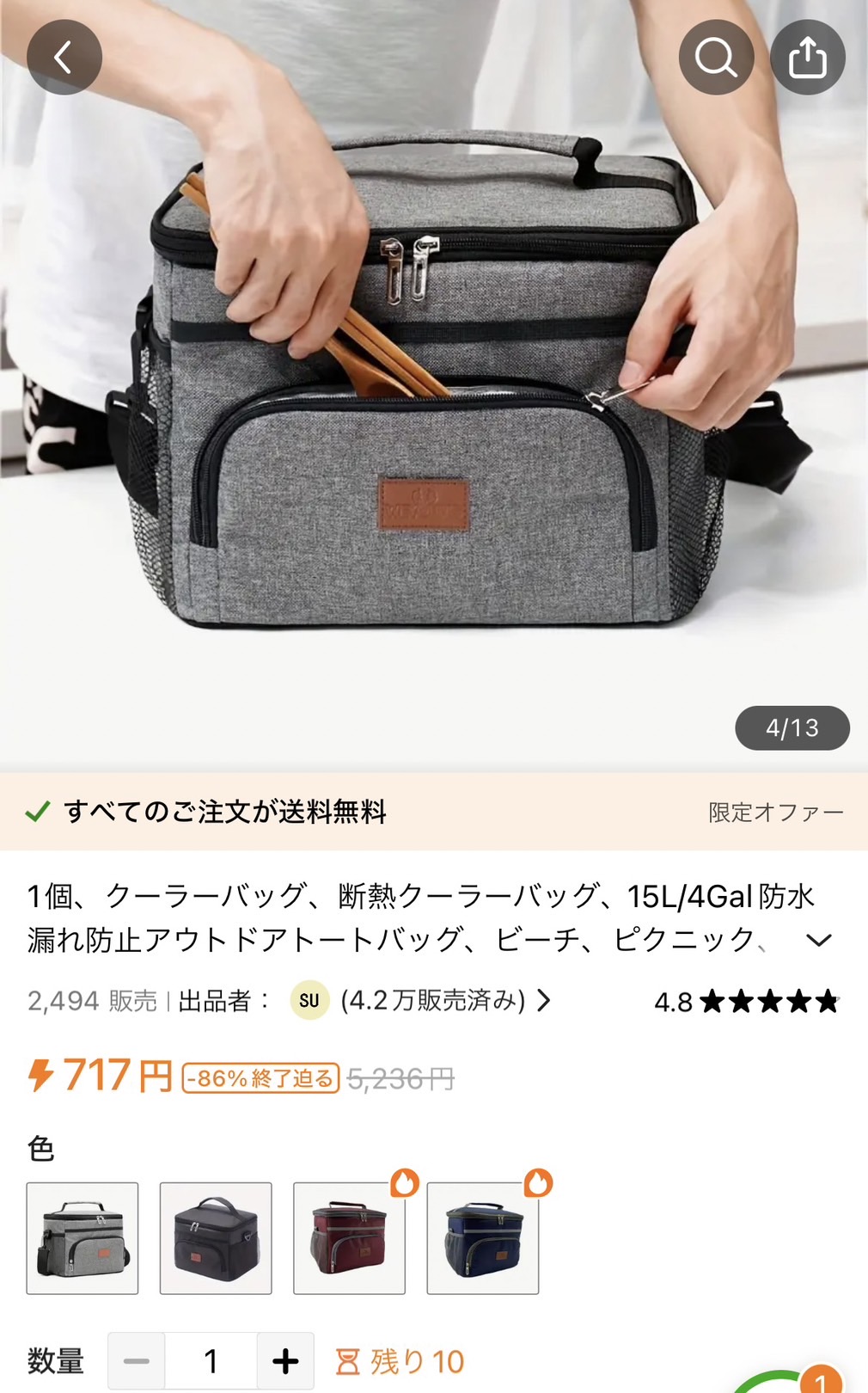Expand the full product title
868x1393 pixels.
[818, 940]
